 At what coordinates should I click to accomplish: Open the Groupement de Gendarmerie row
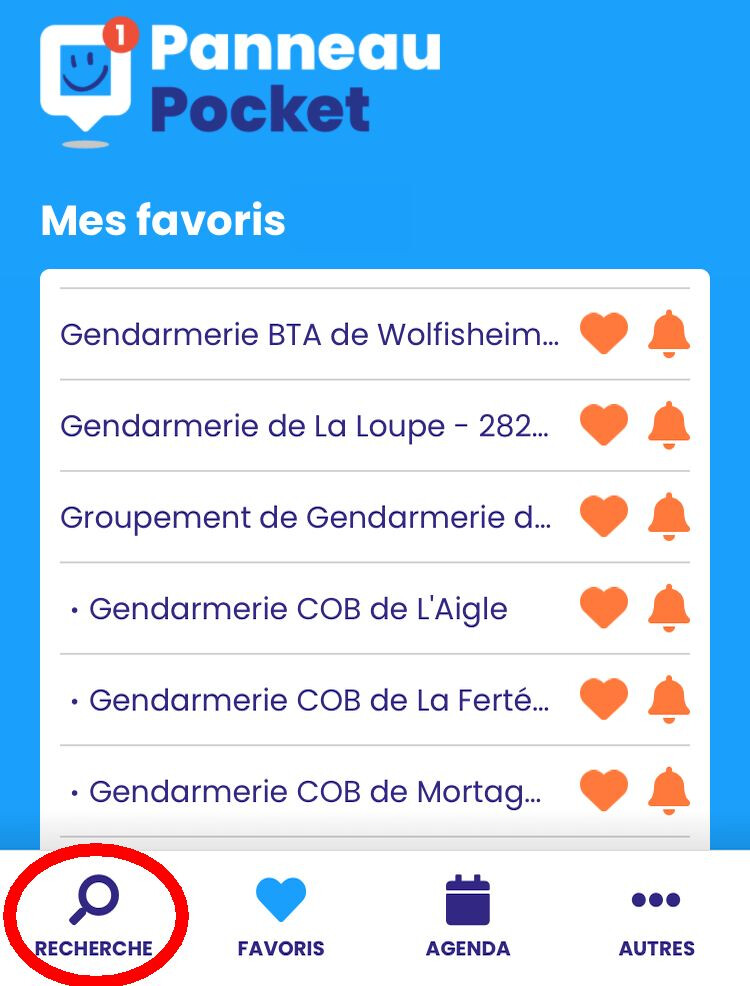[x=306, y=517]
